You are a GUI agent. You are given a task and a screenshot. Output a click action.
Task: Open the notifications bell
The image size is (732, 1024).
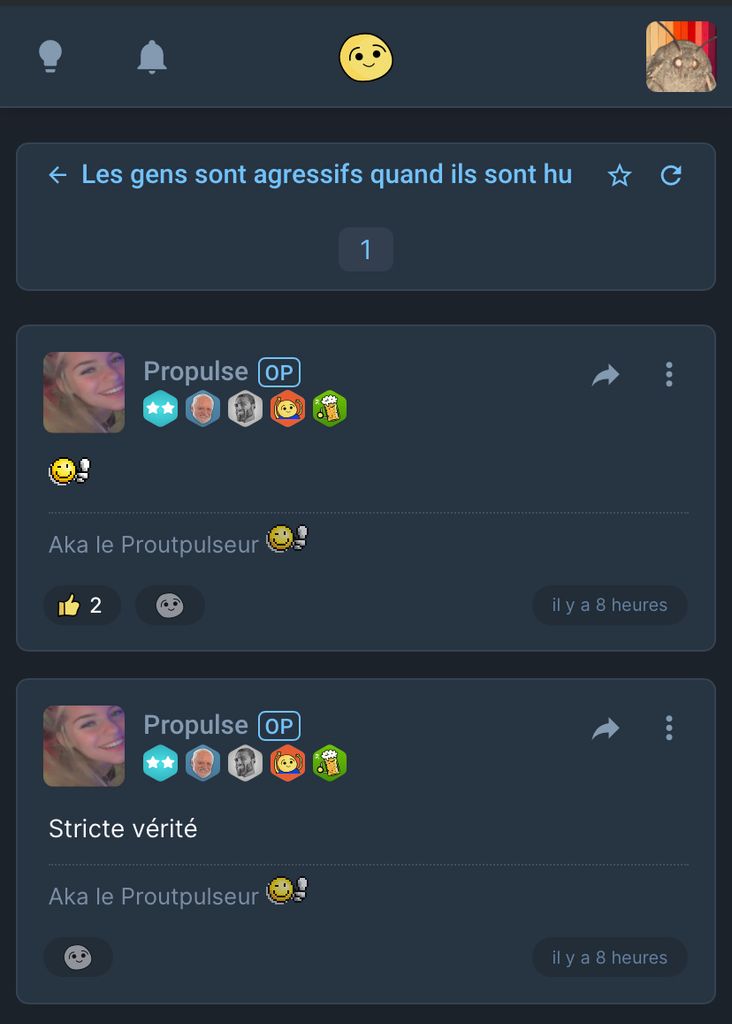point(152,57)
